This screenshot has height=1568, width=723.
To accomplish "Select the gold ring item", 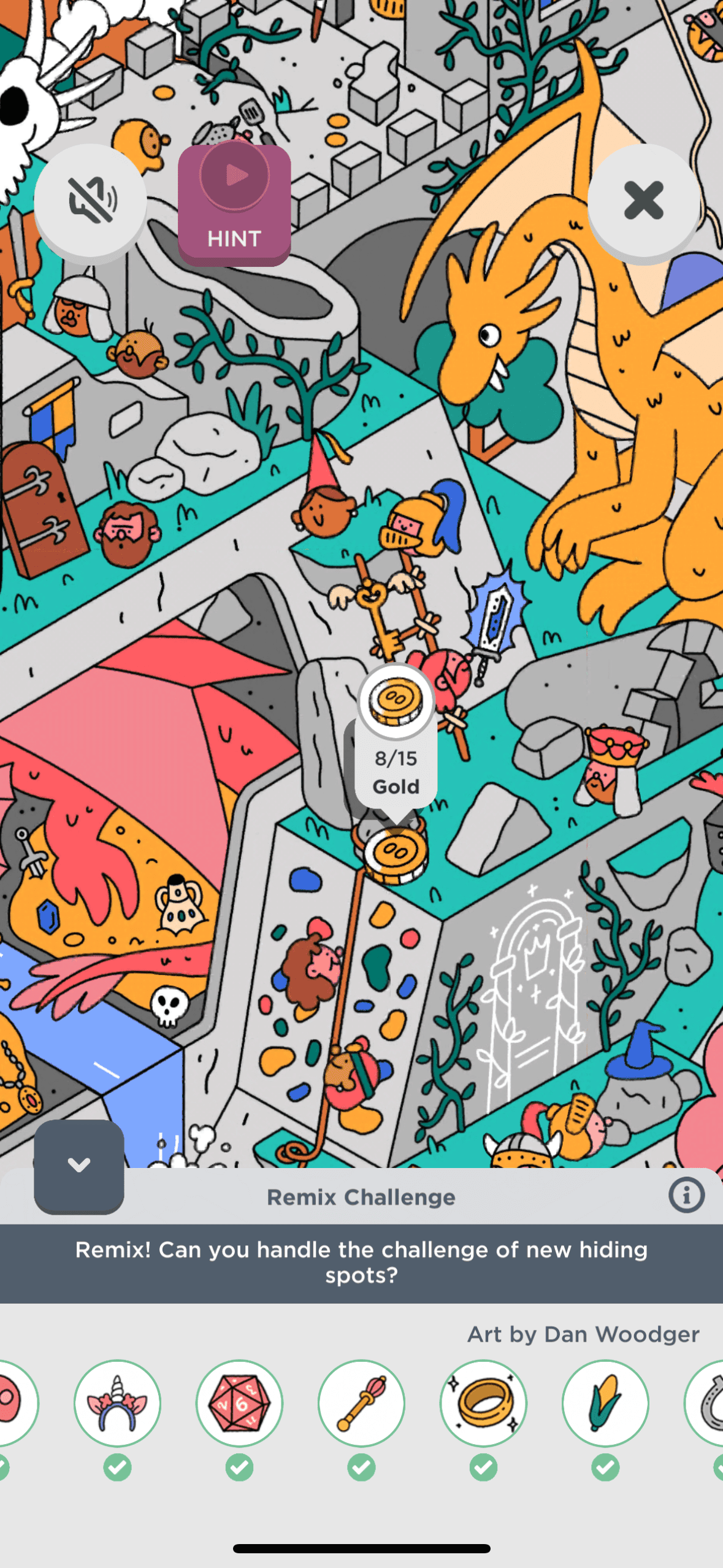I will [x=483, y=1403].
